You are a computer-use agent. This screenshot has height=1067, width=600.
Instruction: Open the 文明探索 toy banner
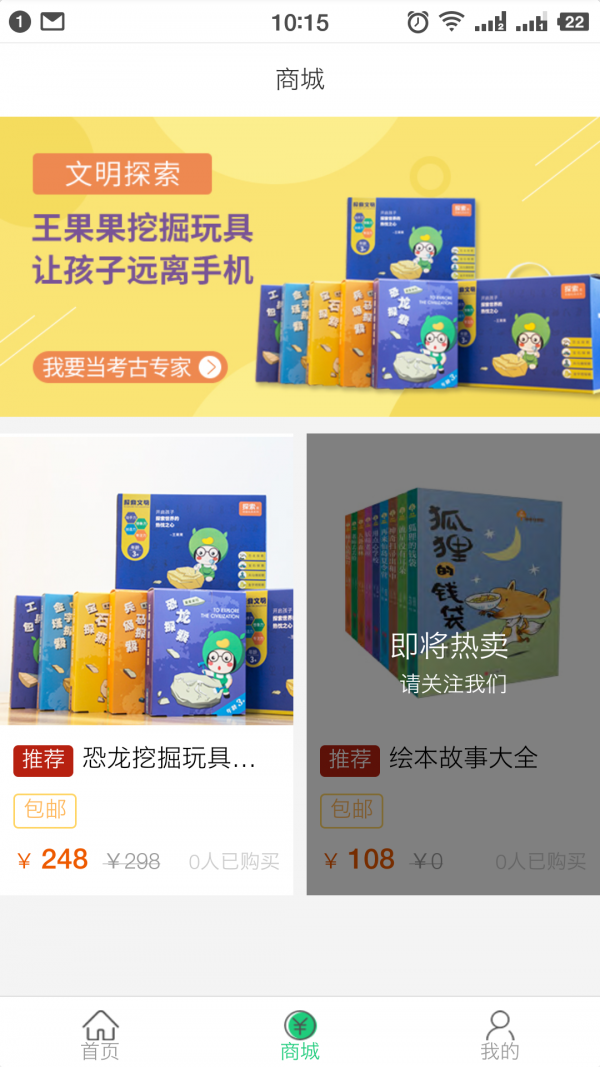point(300,266)
